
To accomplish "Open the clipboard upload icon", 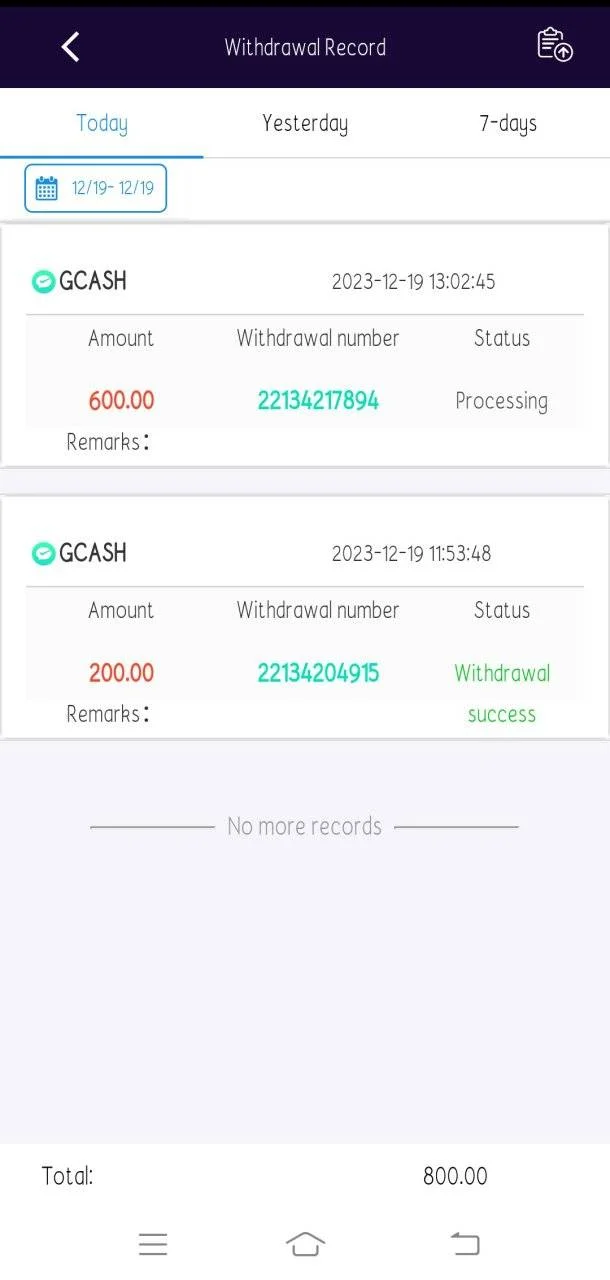I will tap(554, 45).
